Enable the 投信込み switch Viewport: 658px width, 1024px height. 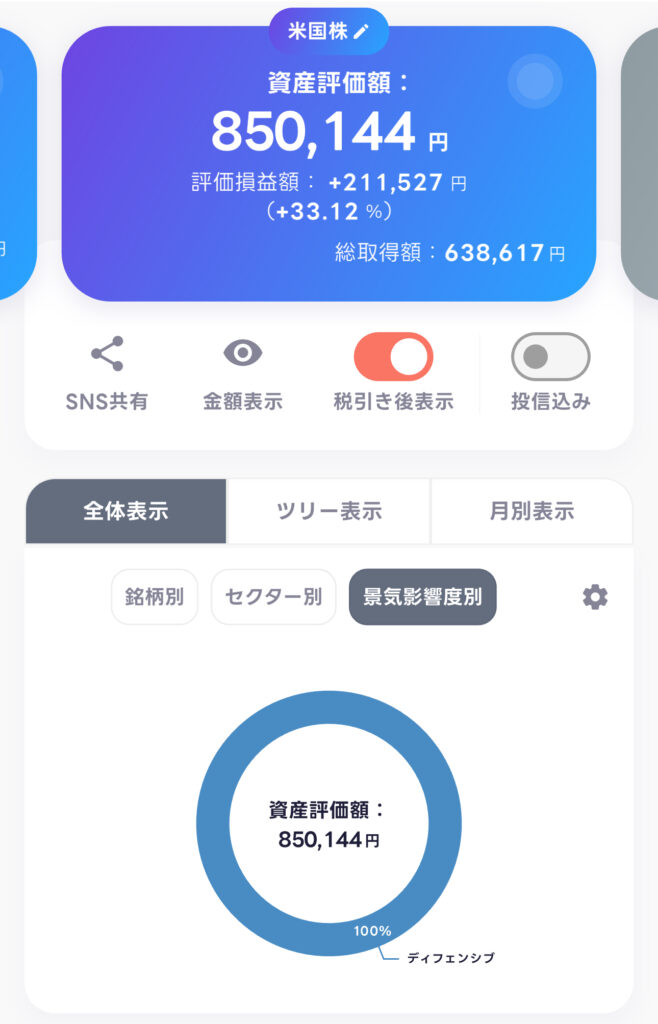pos(550,357)
